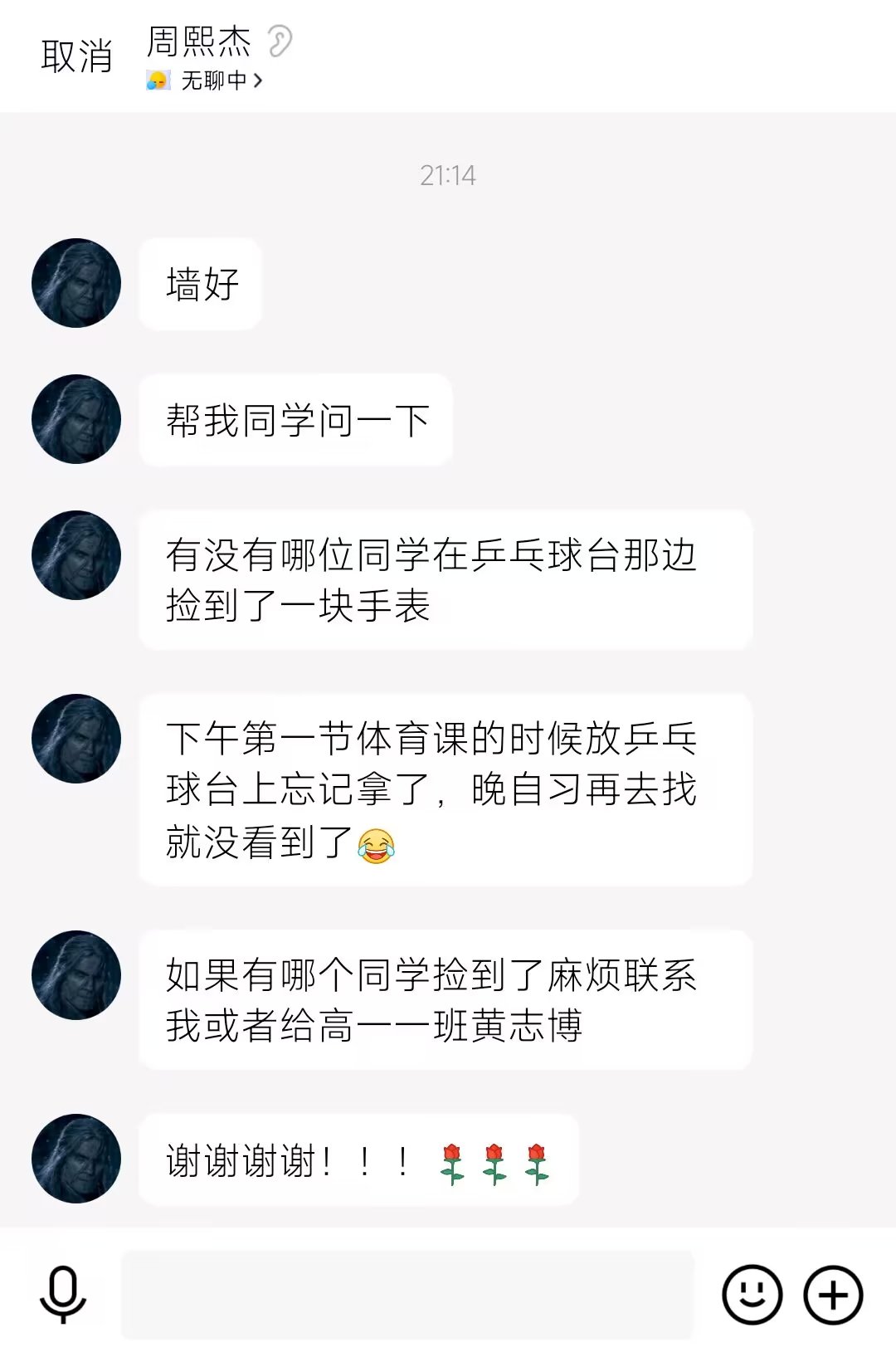This screenshot has width=896, height=1362.
Task: Open the emoji picker
Action: click(x=752, y=1295)
